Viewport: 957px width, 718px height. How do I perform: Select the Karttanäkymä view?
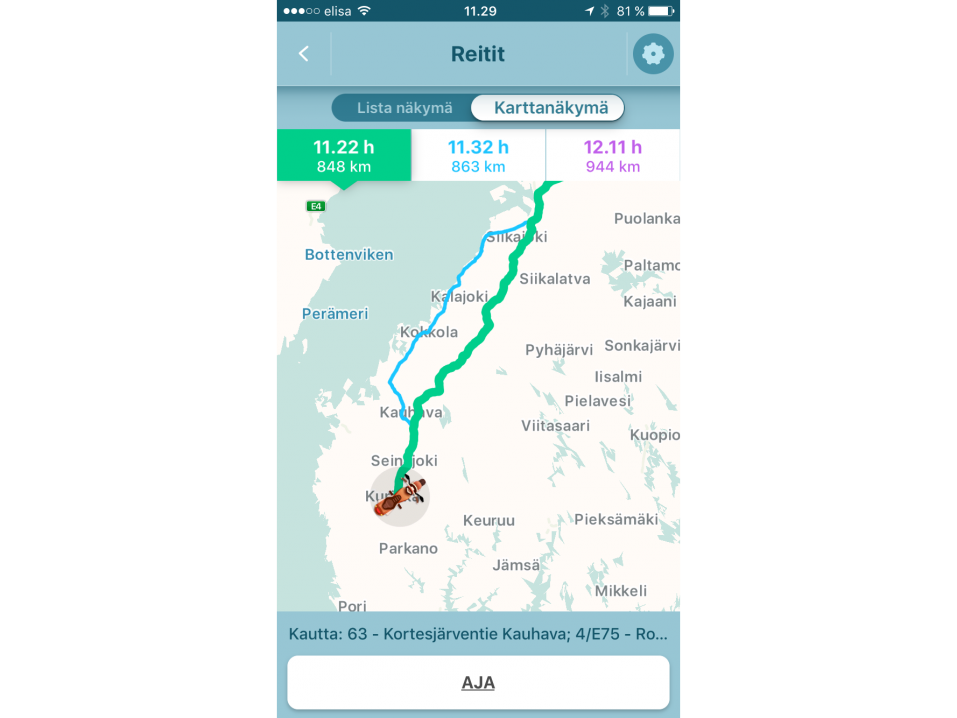[550, 108]
